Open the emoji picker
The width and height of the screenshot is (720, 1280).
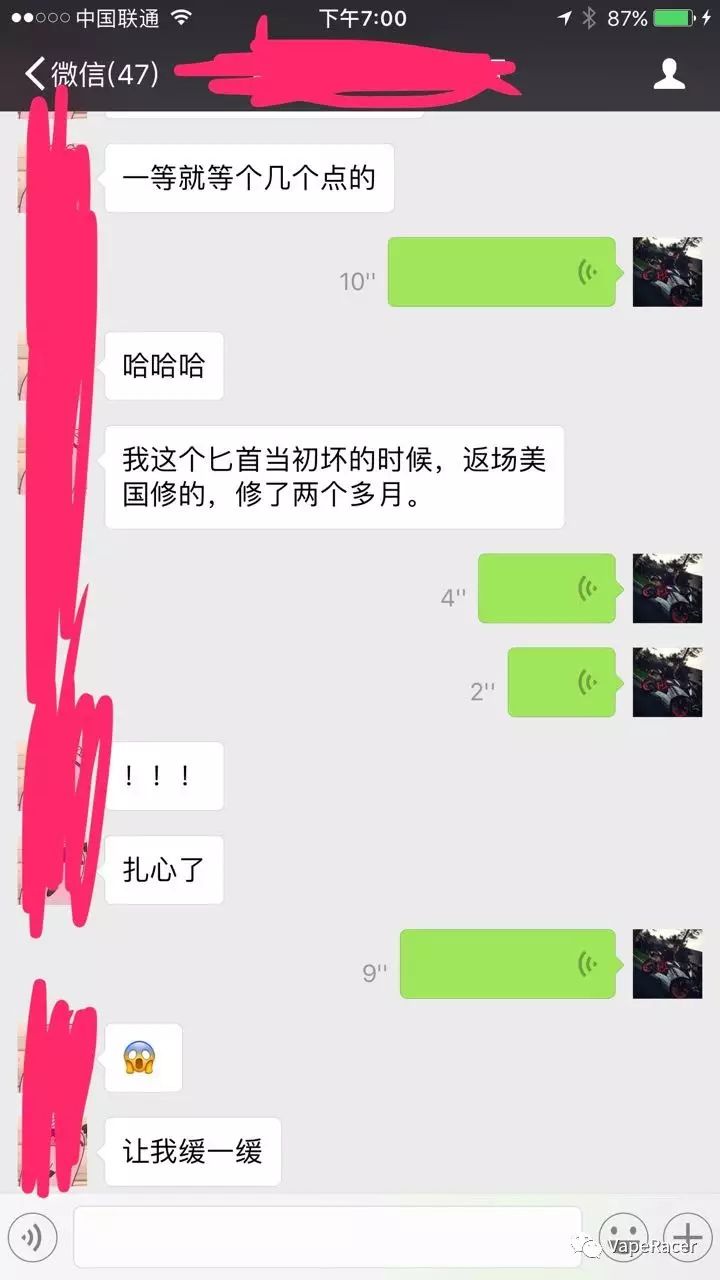(x=620, y=1236)
